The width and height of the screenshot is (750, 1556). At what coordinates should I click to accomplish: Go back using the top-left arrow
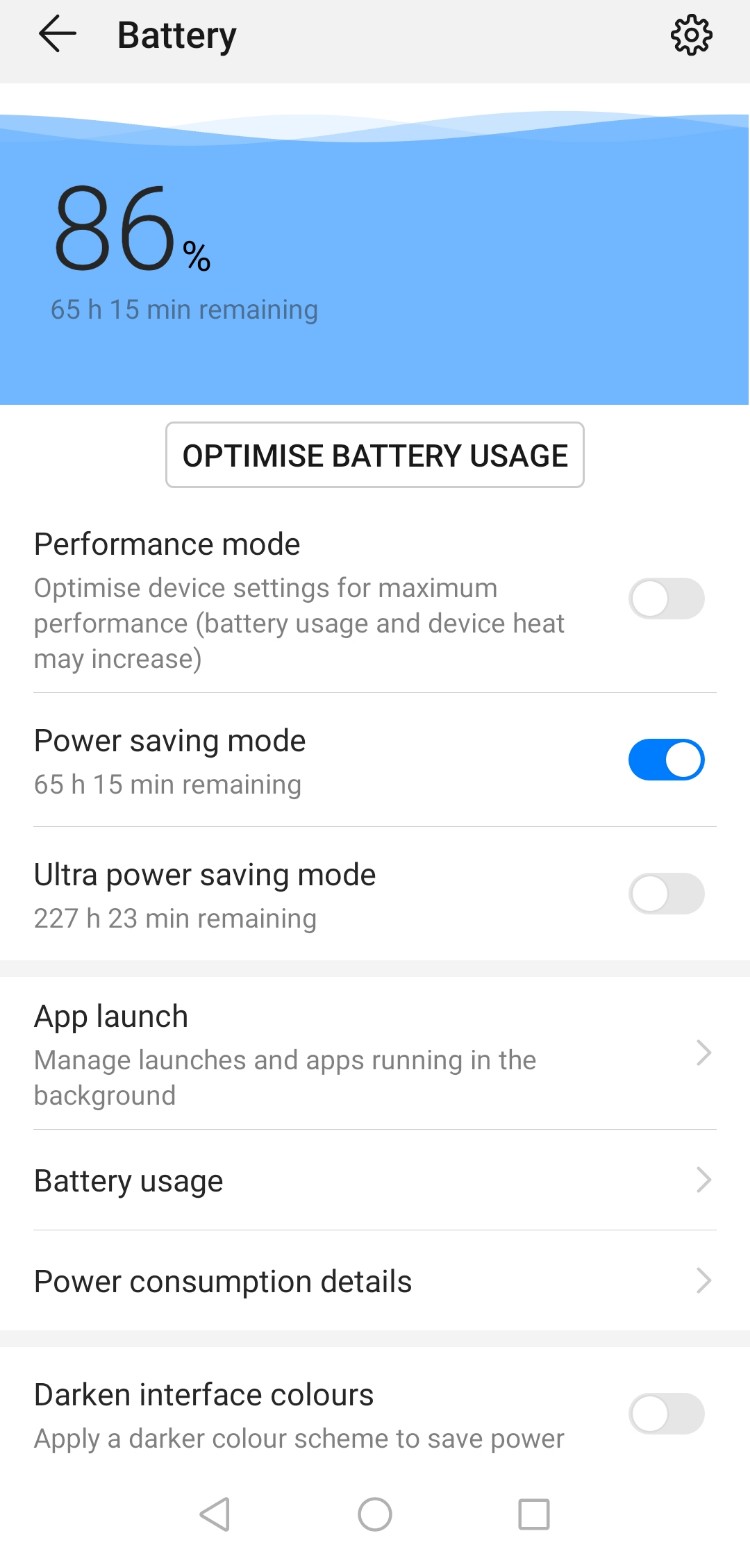(57, 35)
